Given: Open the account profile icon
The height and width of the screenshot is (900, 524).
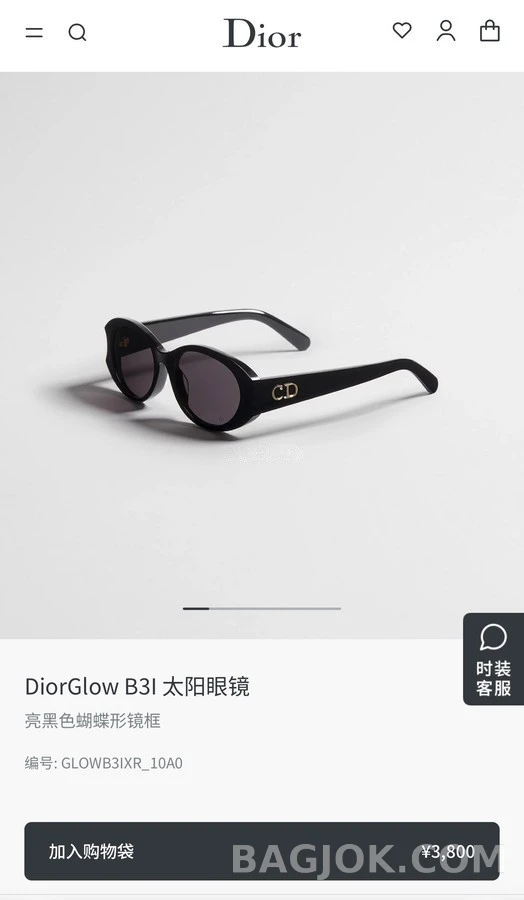Looking at the screenshot, I should [446, 31].
